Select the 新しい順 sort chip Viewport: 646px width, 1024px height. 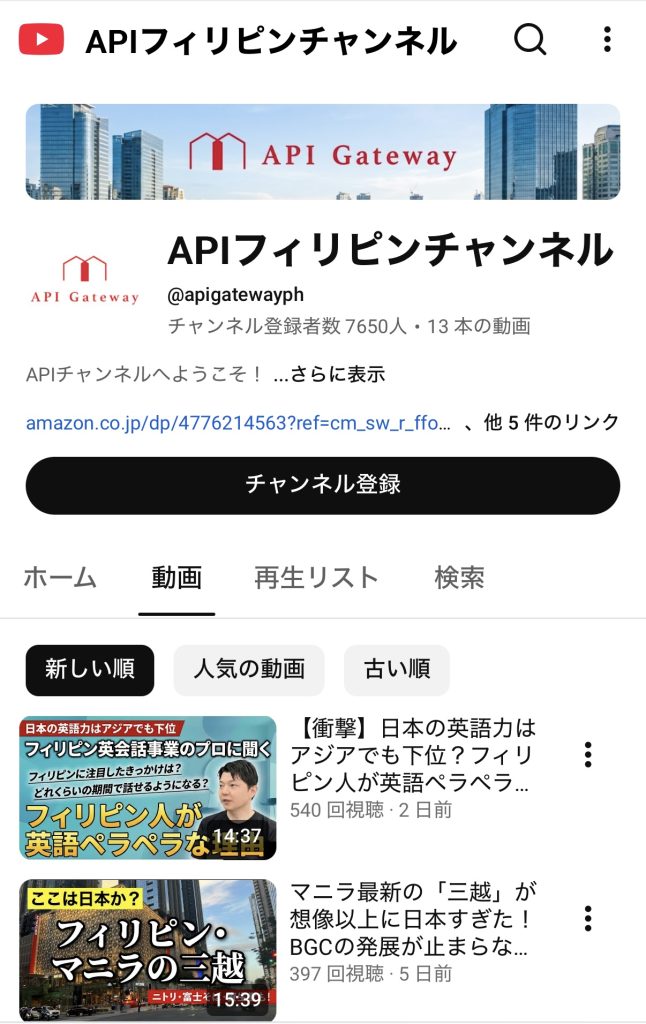pos(90,670)
